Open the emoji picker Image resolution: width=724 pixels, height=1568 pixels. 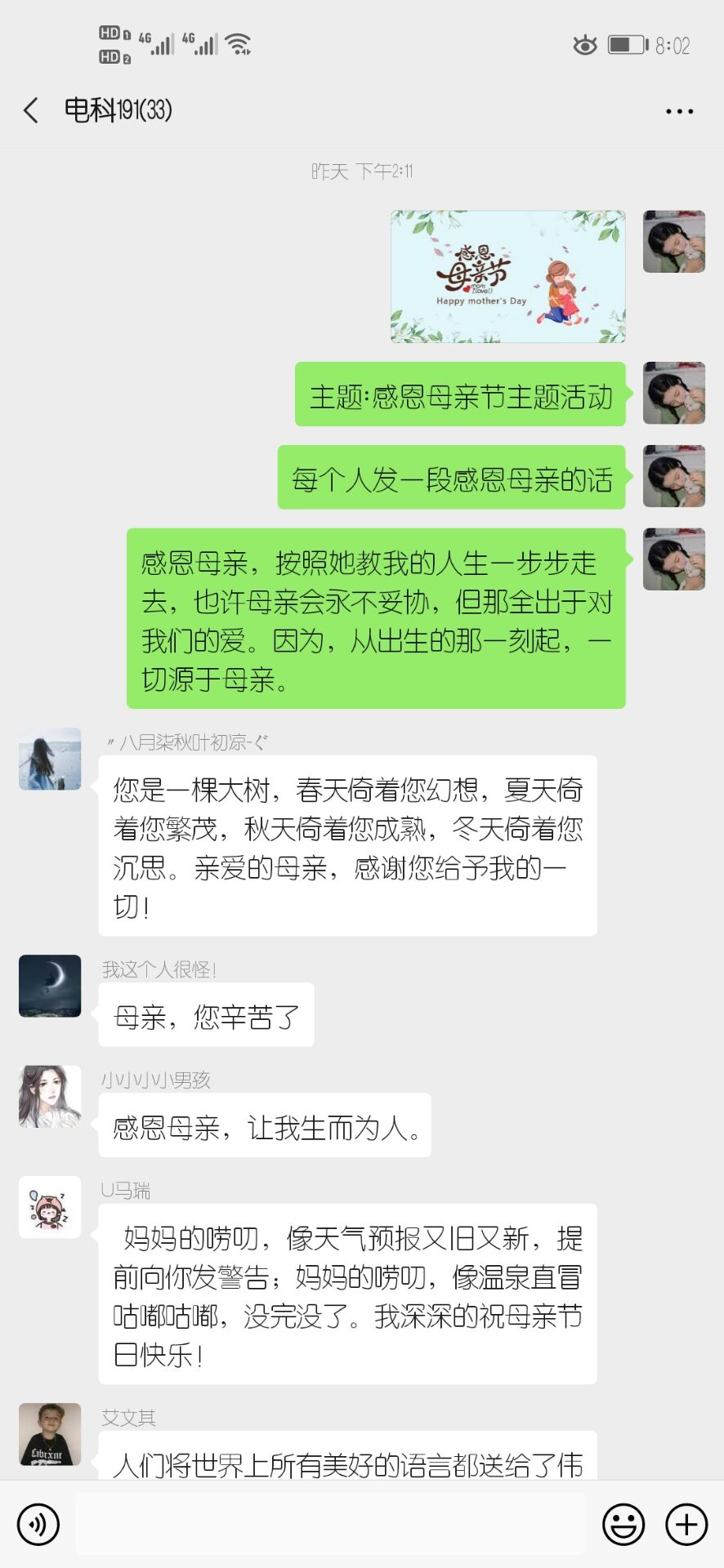pyautogui.click(x=623, y=1524)
